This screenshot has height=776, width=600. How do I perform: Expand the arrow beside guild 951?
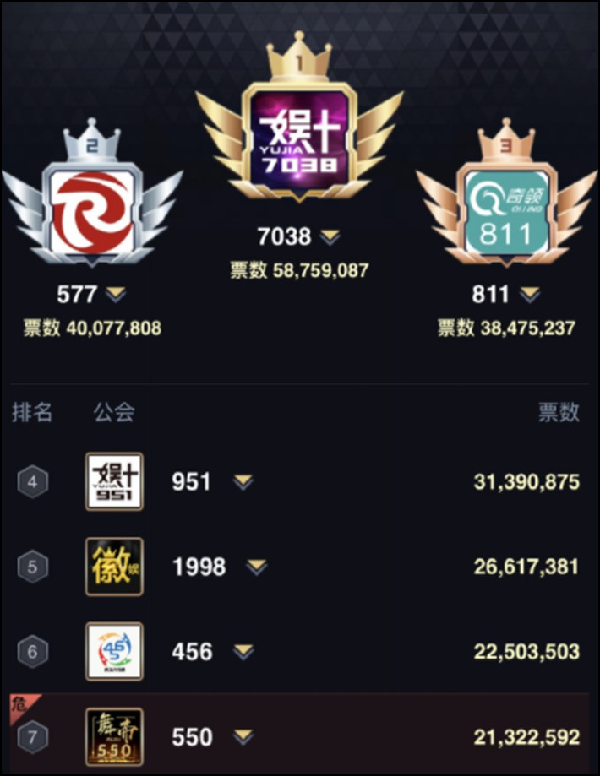tap(243, 482)
